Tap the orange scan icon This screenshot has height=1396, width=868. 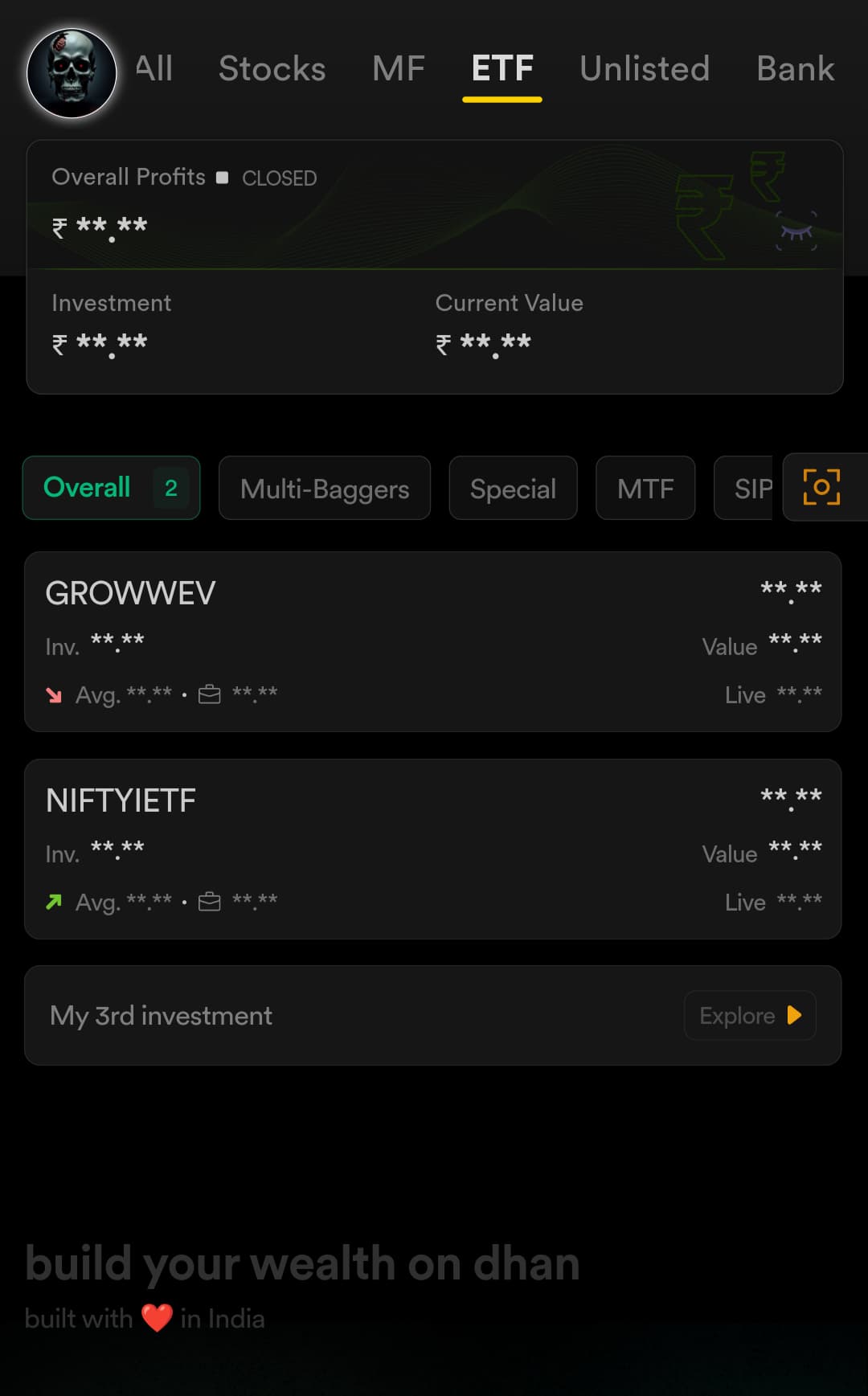tap(821, 487)
